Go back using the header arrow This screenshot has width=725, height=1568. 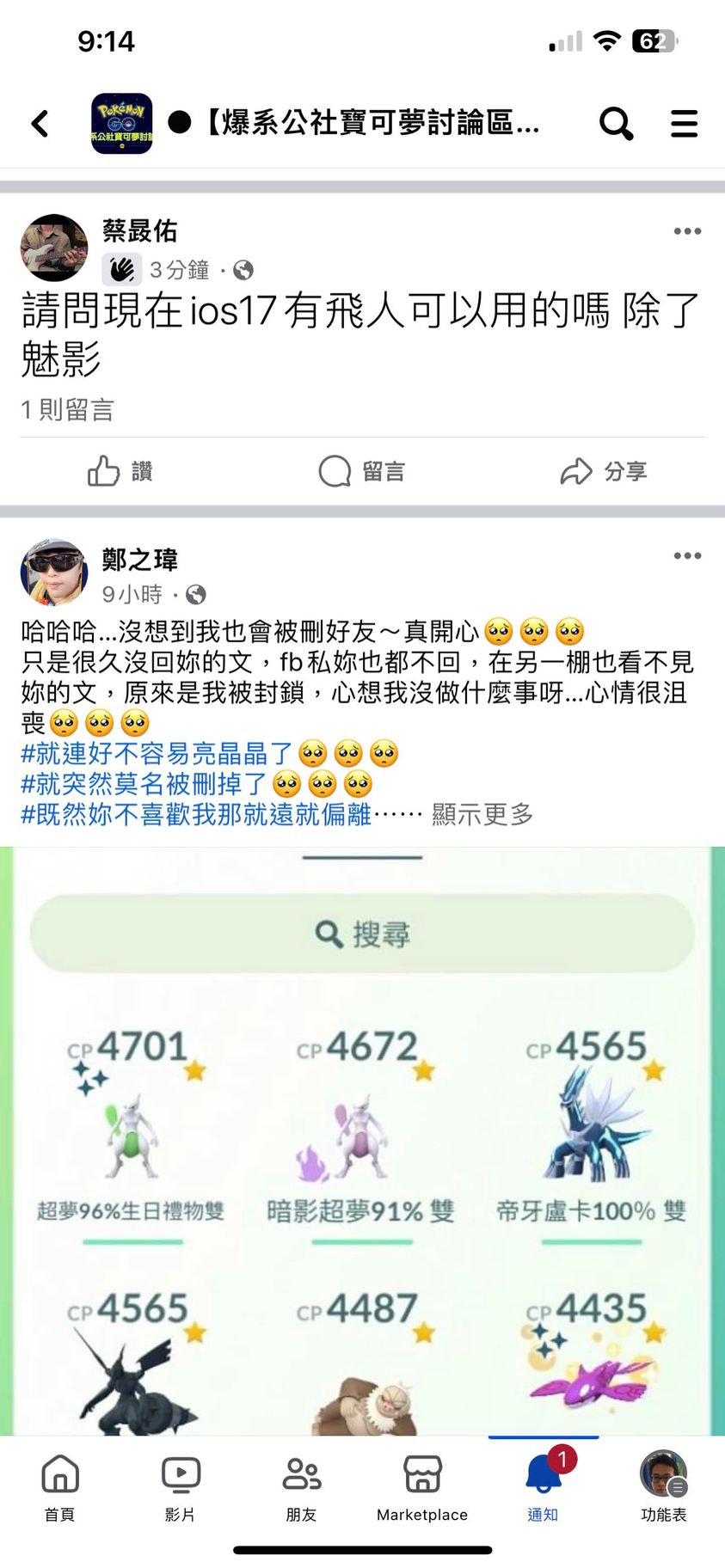tap(40, 124)
